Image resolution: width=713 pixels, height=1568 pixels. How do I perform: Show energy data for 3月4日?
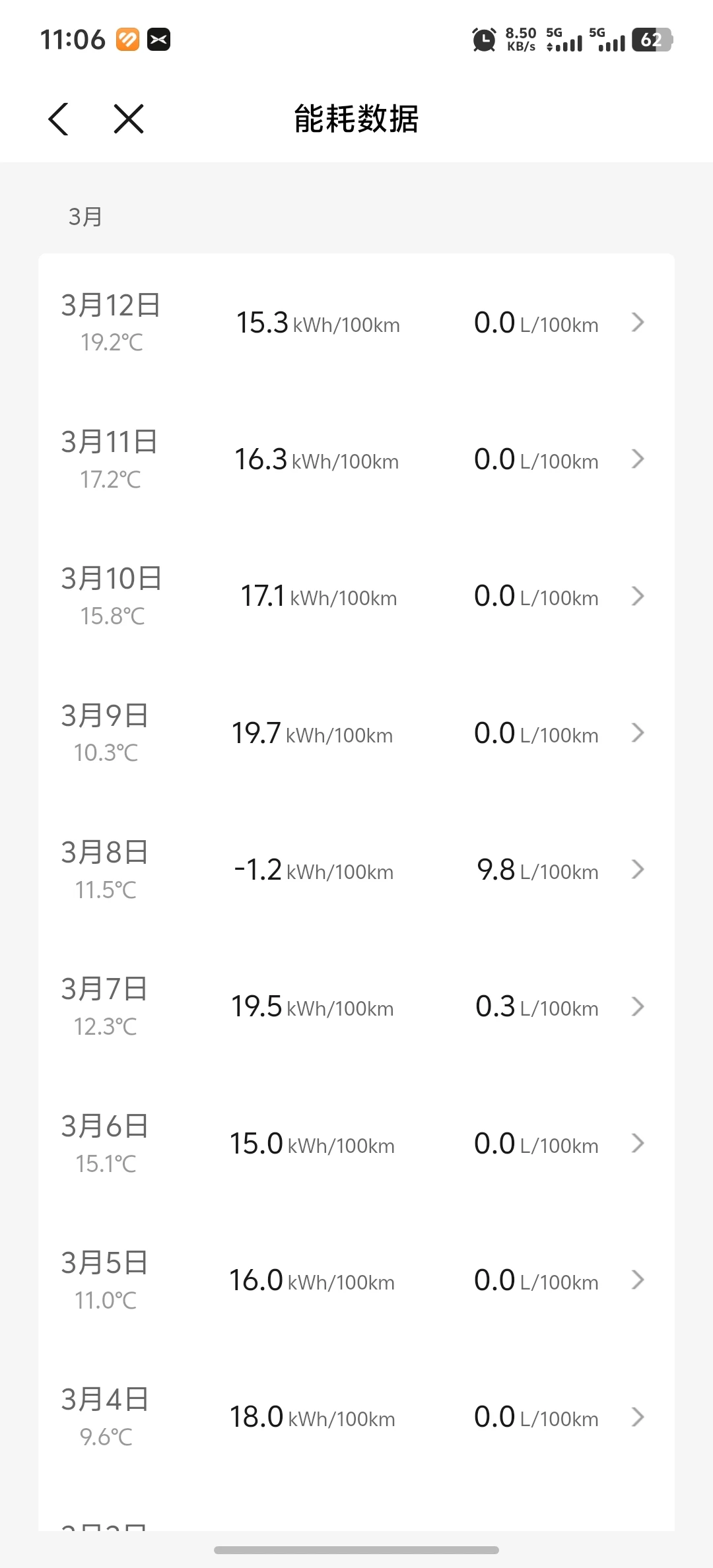(x=356, y=1417)
